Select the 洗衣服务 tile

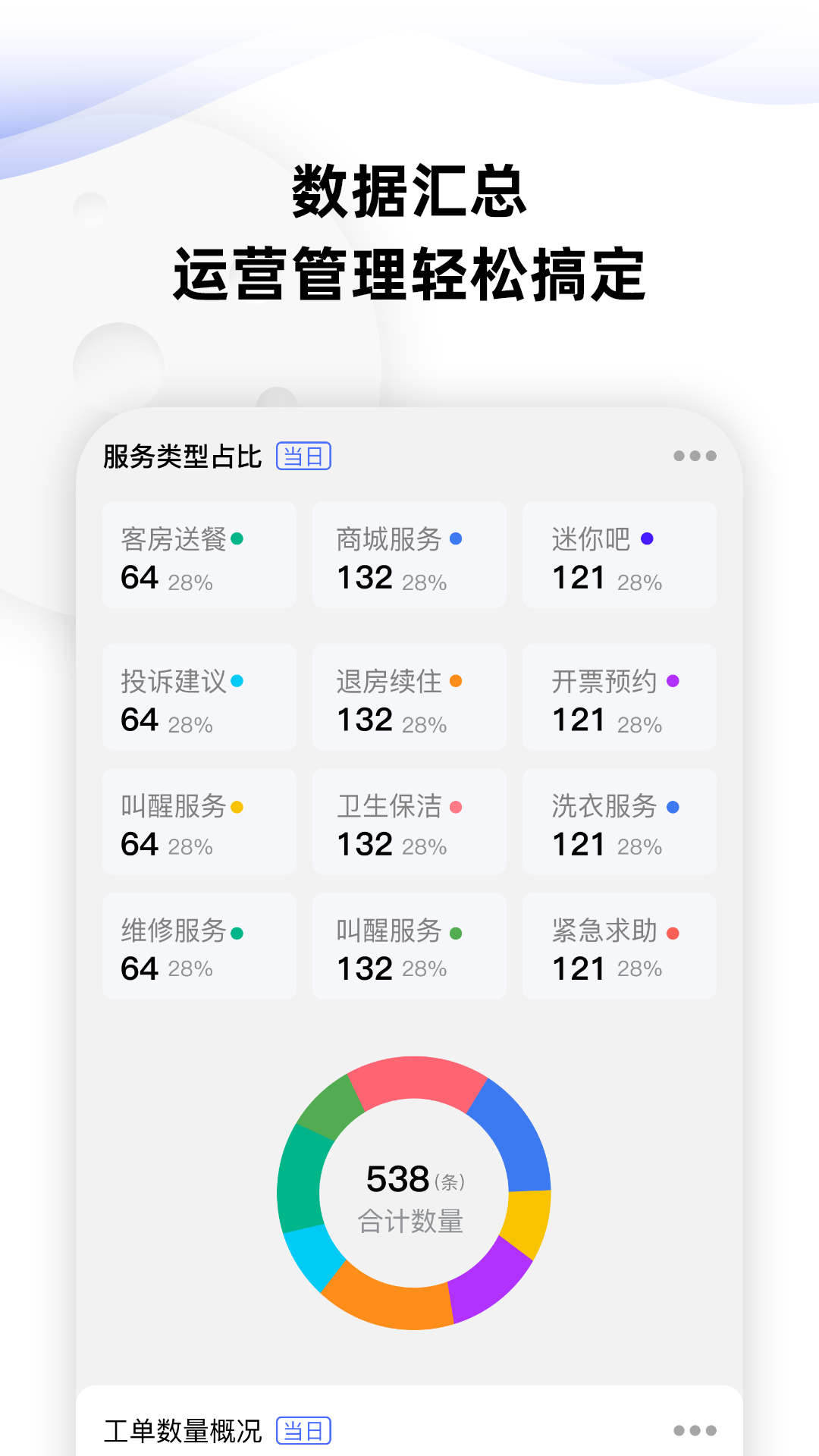tap(618, 821)
